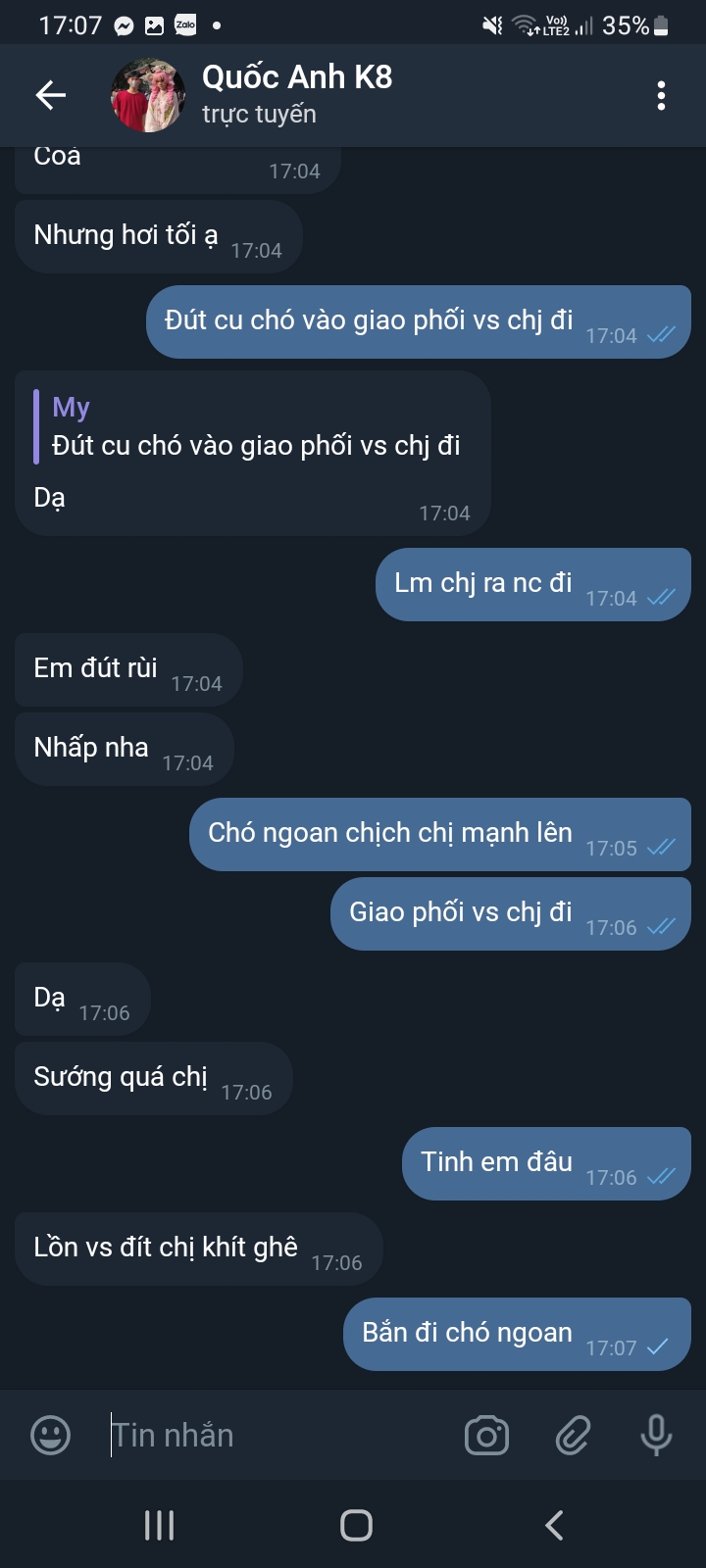Go back using the top-left arrow
The width and height of the screenshot is (706, 1568).
pos(50,95)
